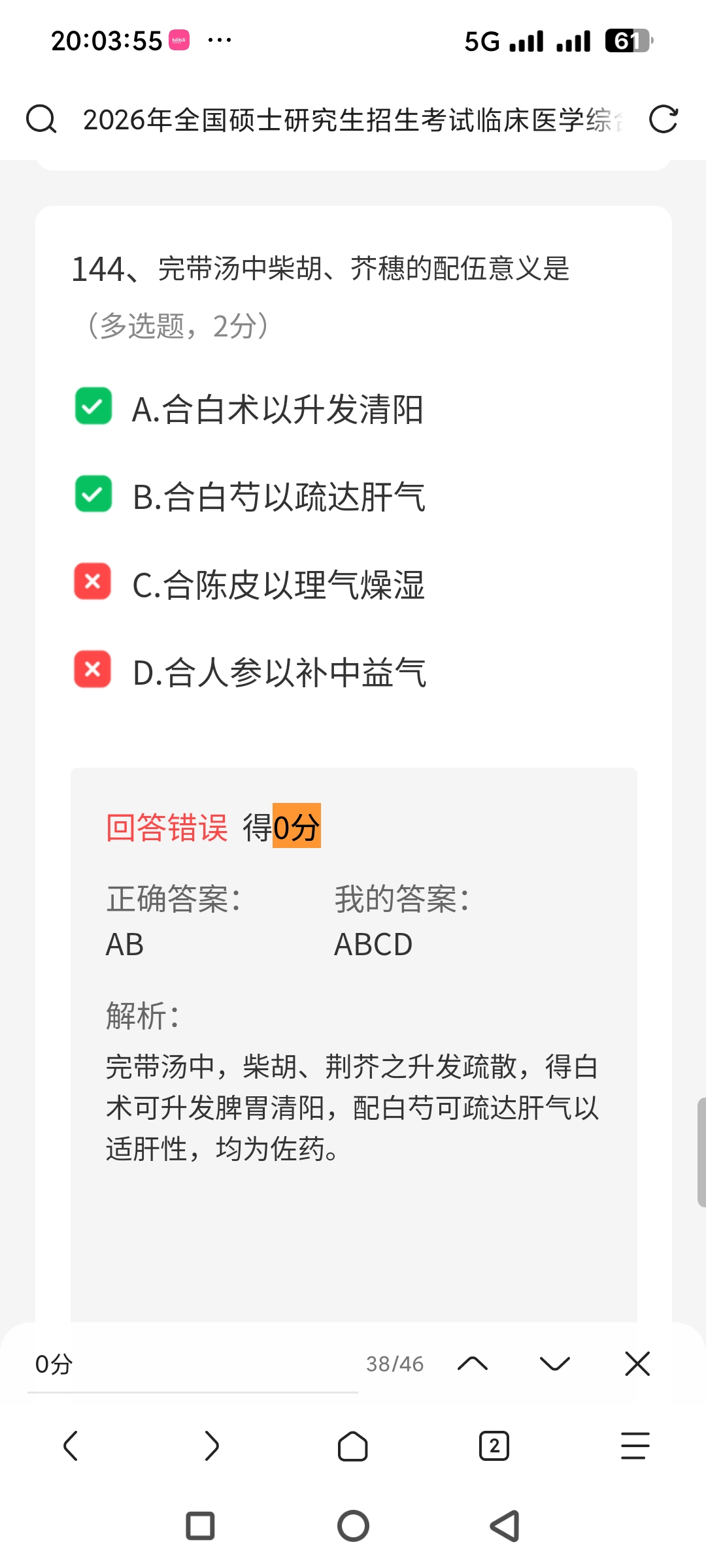Reload the page with the refresh icon
This screenshot has height=1568, width=706.
pyautogui.click(x=663, y=120)
